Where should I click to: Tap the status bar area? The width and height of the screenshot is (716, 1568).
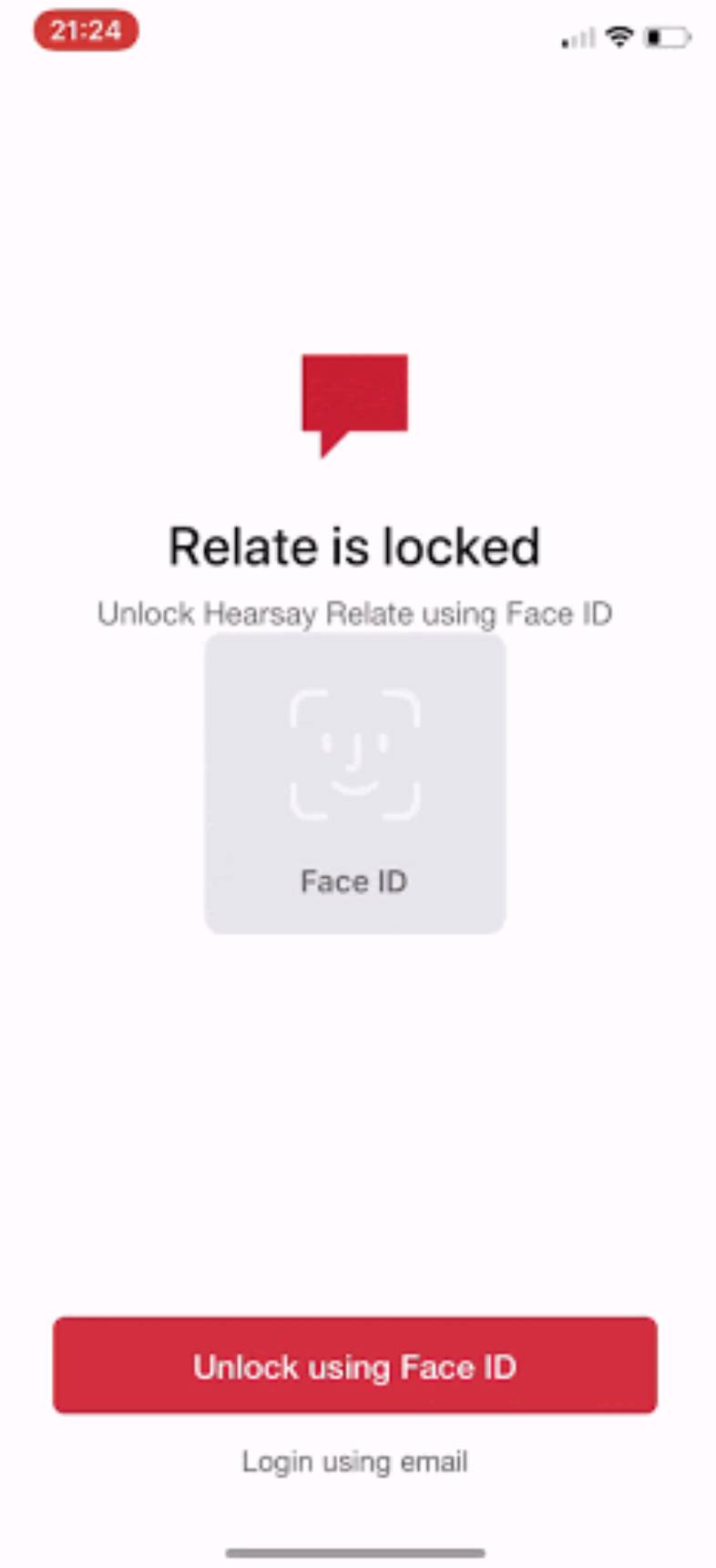(358, 36)
